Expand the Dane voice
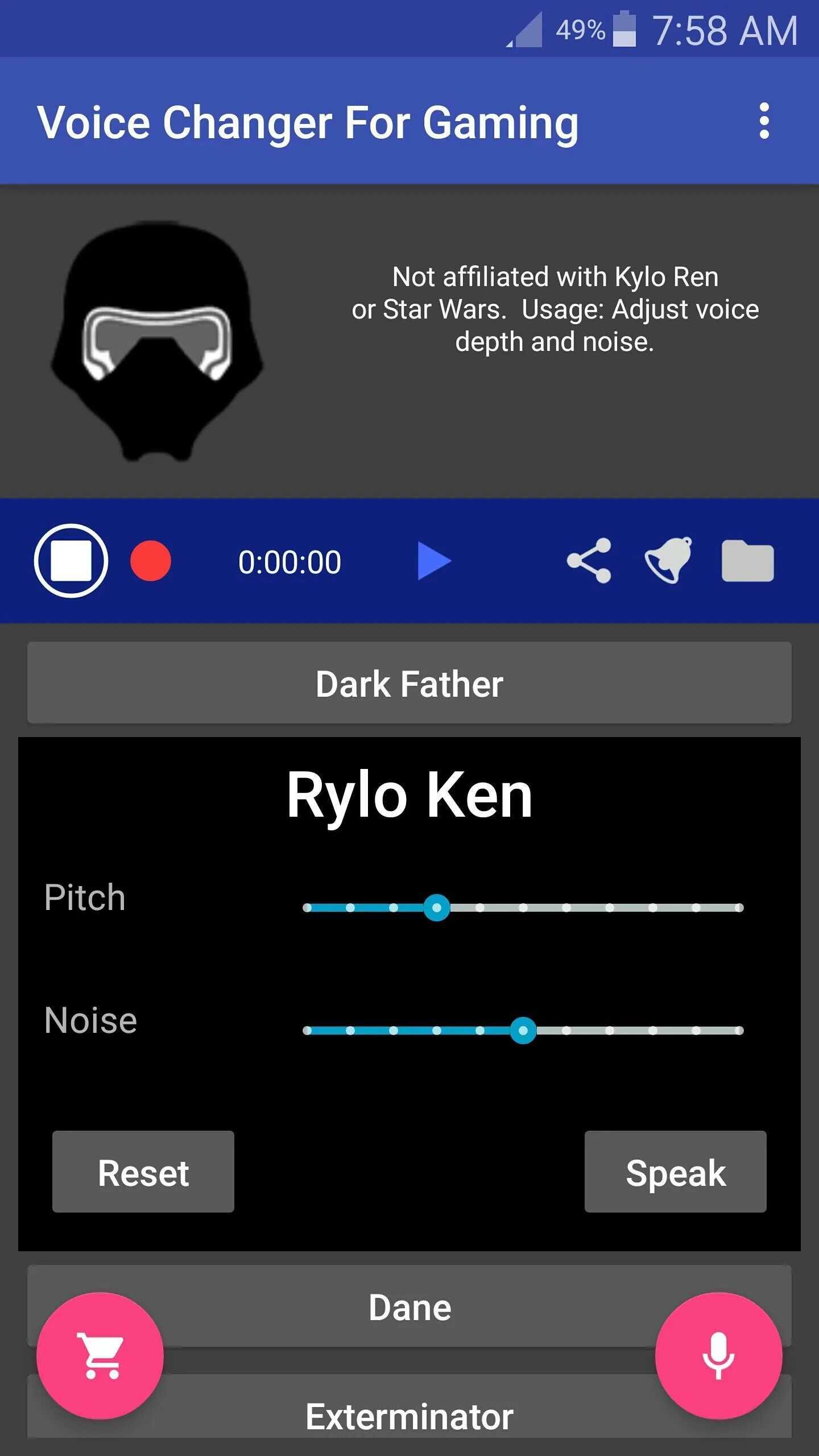 pyautogui.click(x=409, y=1306)
